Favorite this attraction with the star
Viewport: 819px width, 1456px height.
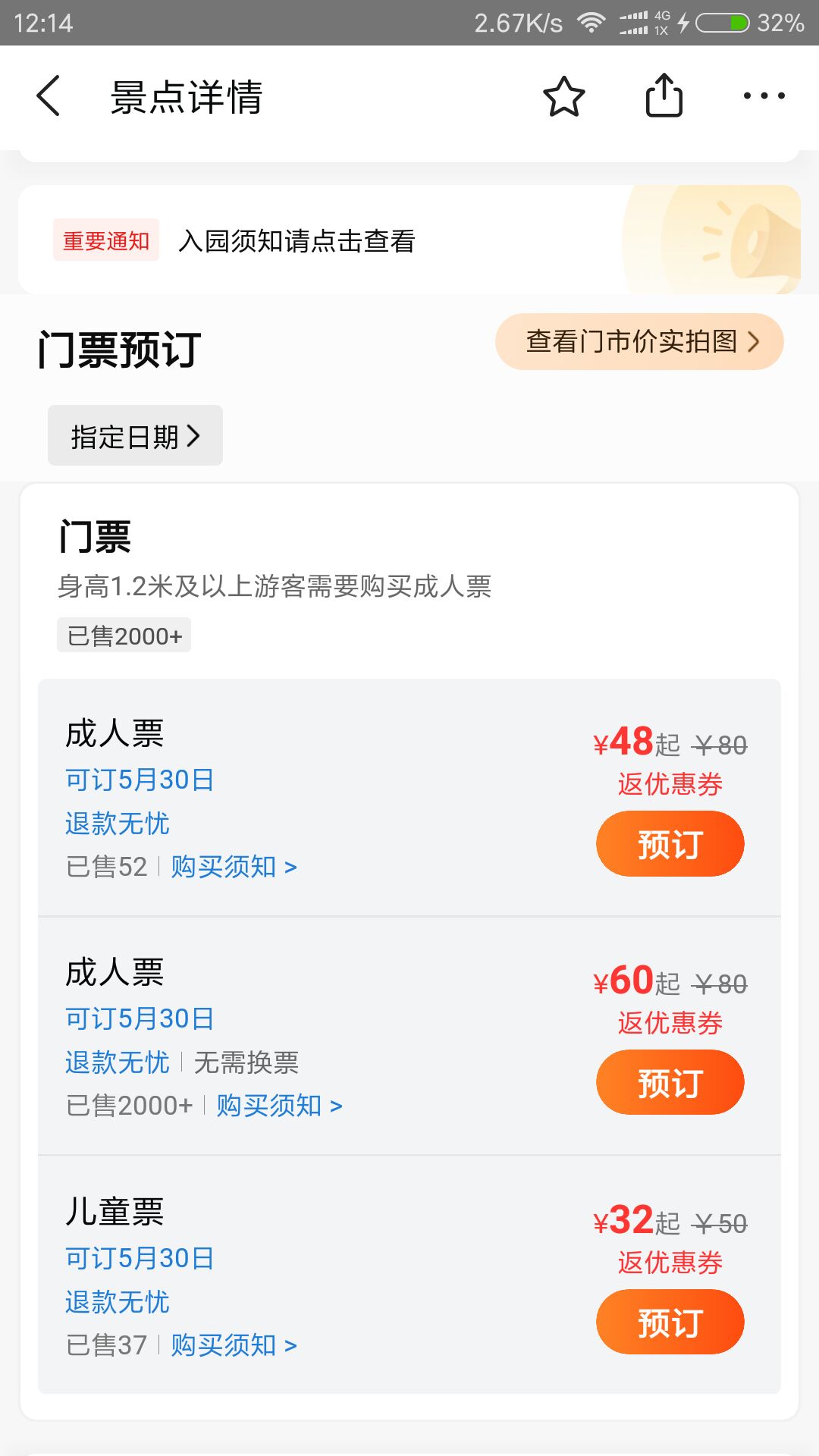tap(563, 96)
